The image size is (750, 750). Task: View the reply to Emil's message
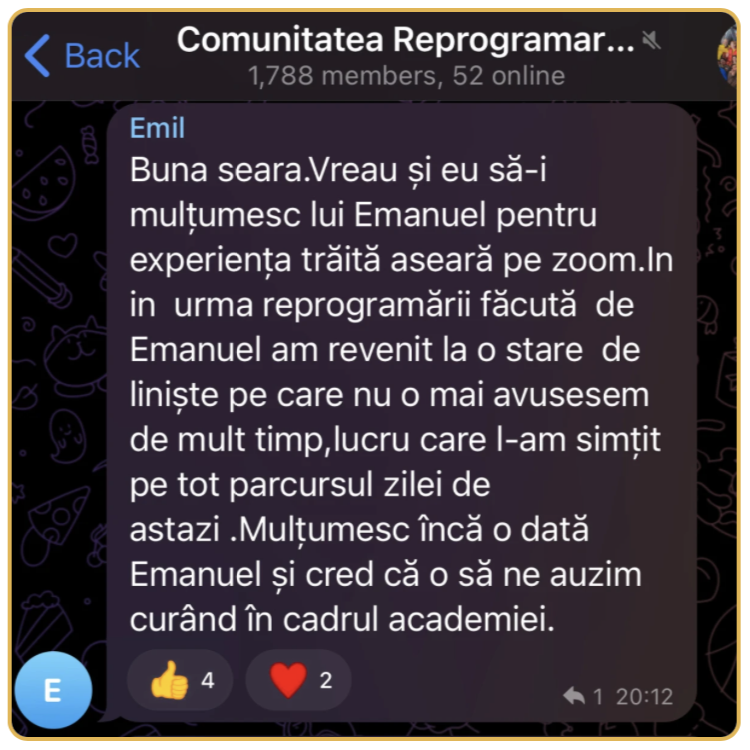click(x=583, y=696)
